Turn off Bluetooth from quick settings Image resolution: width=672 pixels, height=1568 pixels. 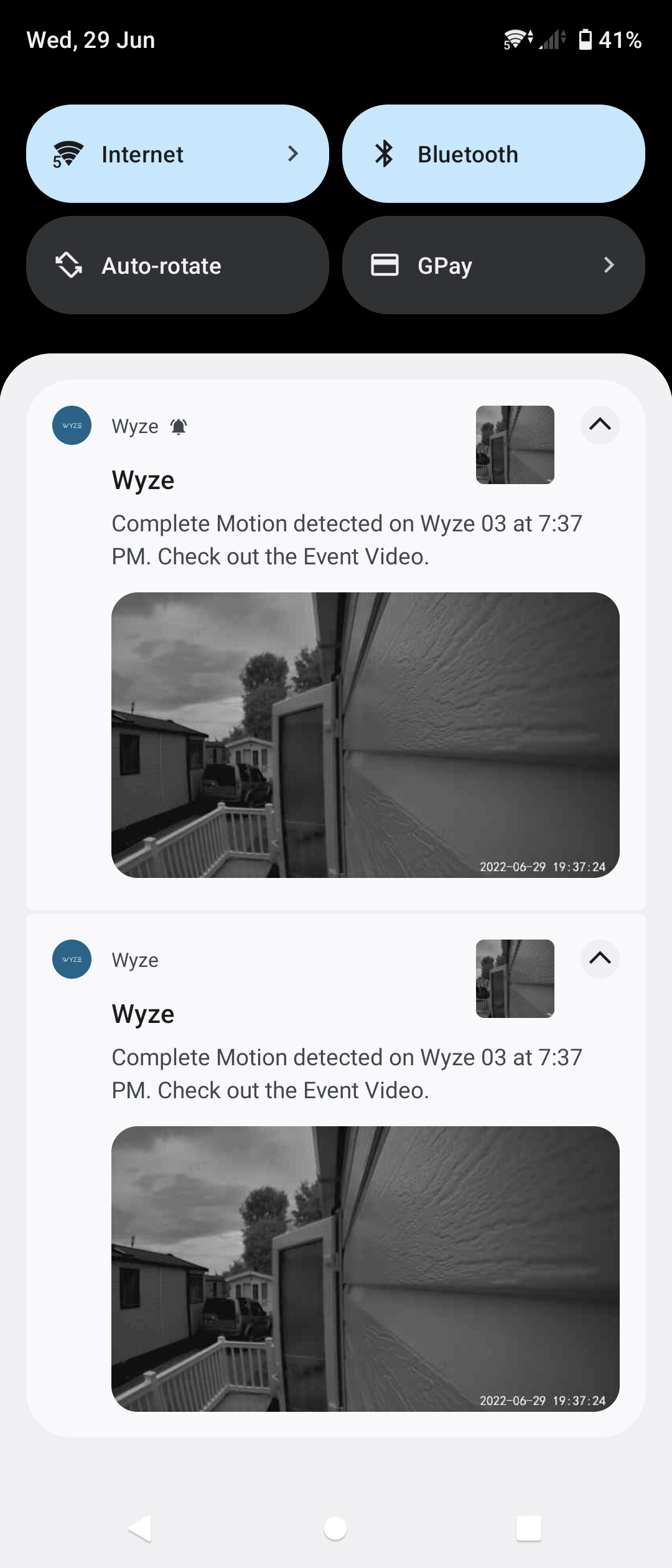pyautogui.click(x=493, y=154)
